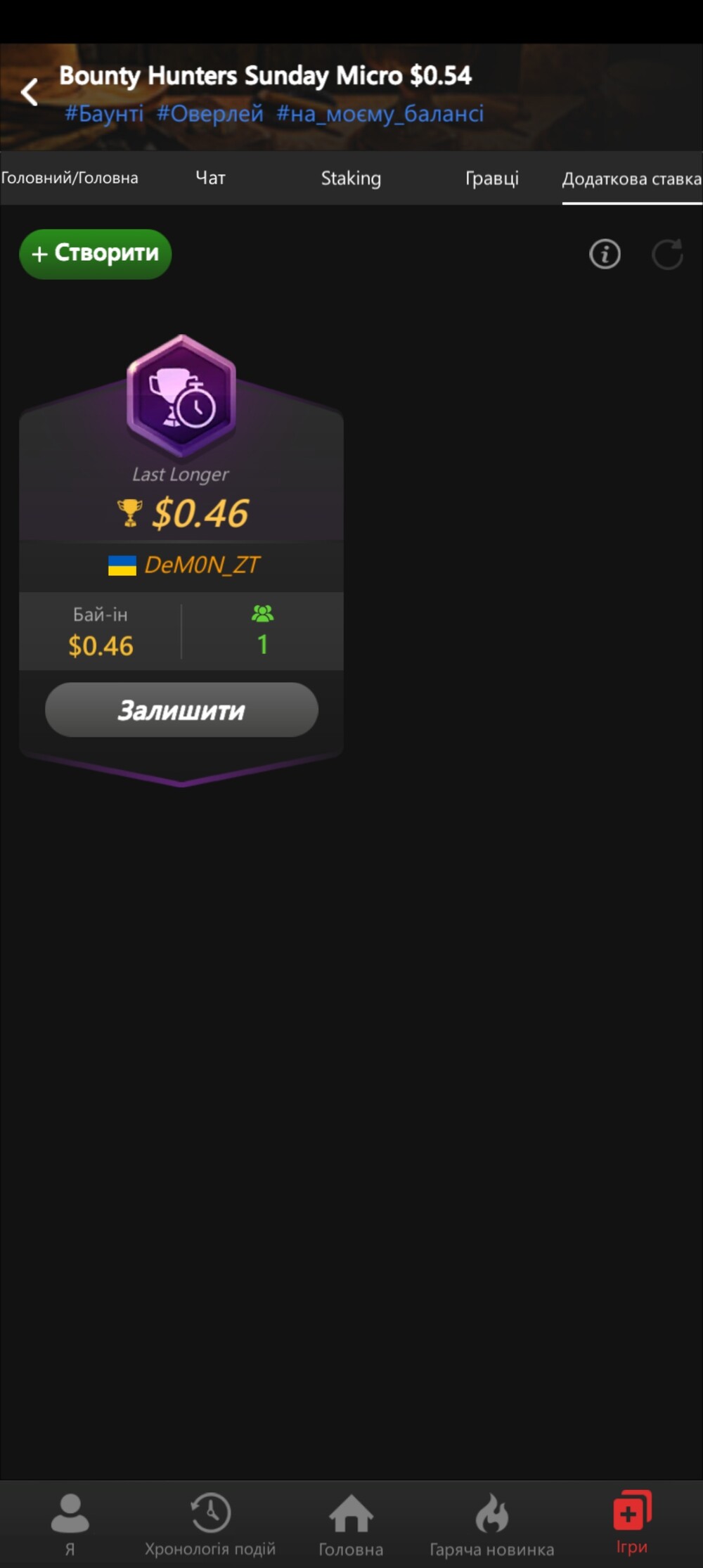
Task: Go back using the arrow
Action: 30,92
